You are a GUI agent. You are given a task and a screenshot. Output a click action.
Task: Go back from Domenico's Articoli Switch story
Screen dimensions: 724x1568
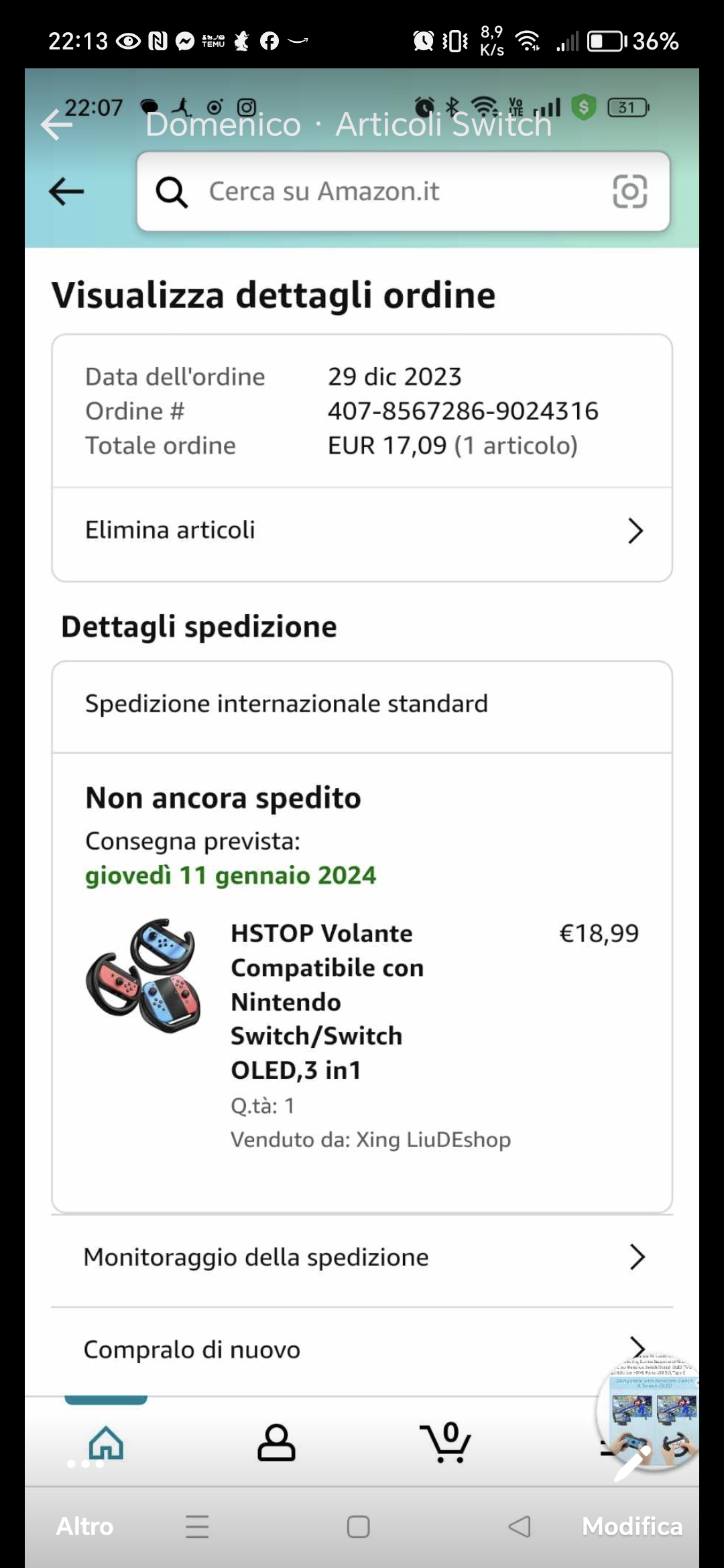click(57, 125)
